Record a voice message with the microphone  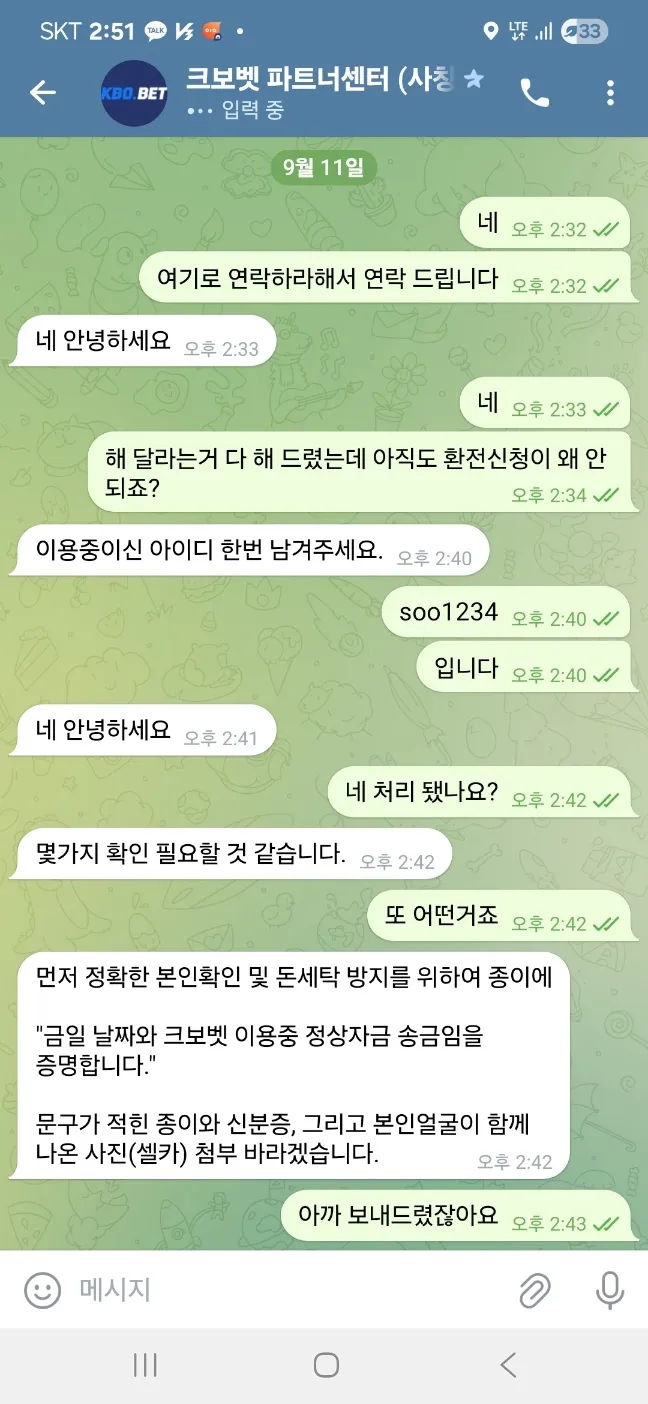pyautogui.click(x=610, y=1290)
